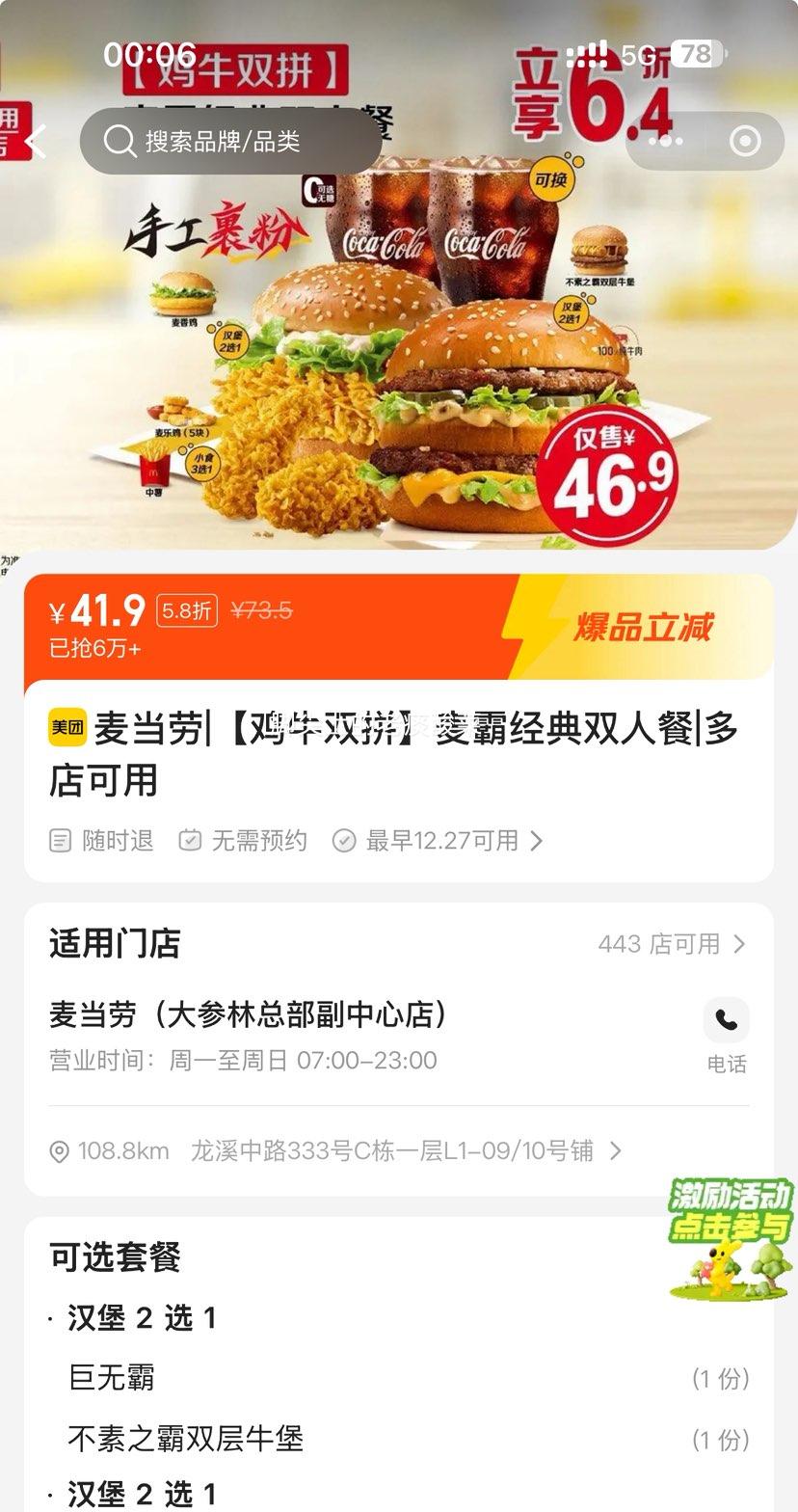Tap 麦当劳（大参林总部副中心店）store name
Viewport: 798px width, 1512px height.
pos(246,1014)
